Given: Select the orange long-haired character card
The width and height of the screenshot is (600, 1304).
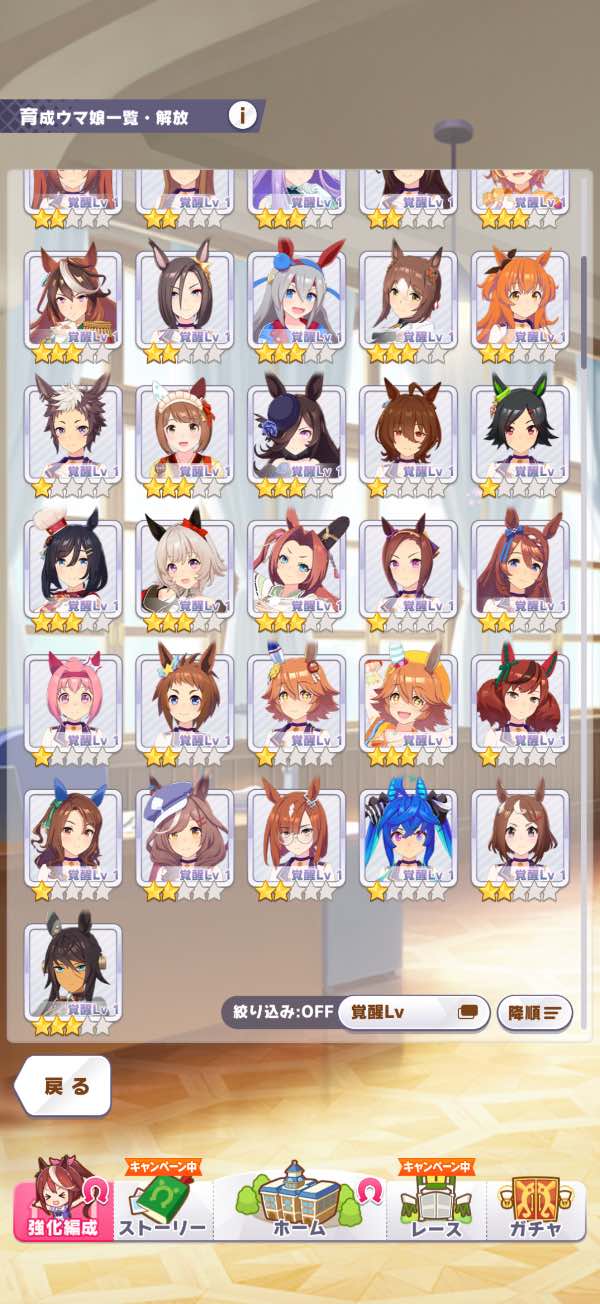Looking at the screenshot, I should click(520, 300).
